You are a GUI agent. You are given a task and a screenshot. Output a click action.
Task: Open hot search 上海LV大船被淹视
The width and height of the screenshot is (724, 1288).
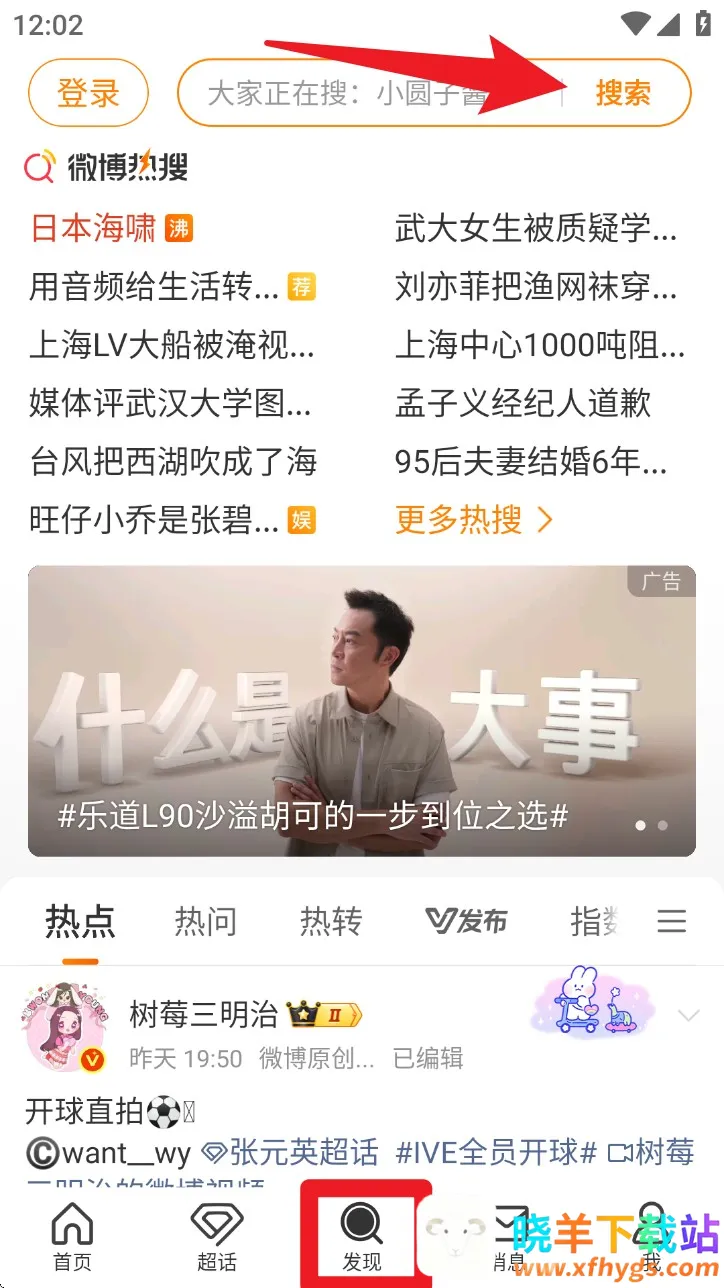pos(172,345)
